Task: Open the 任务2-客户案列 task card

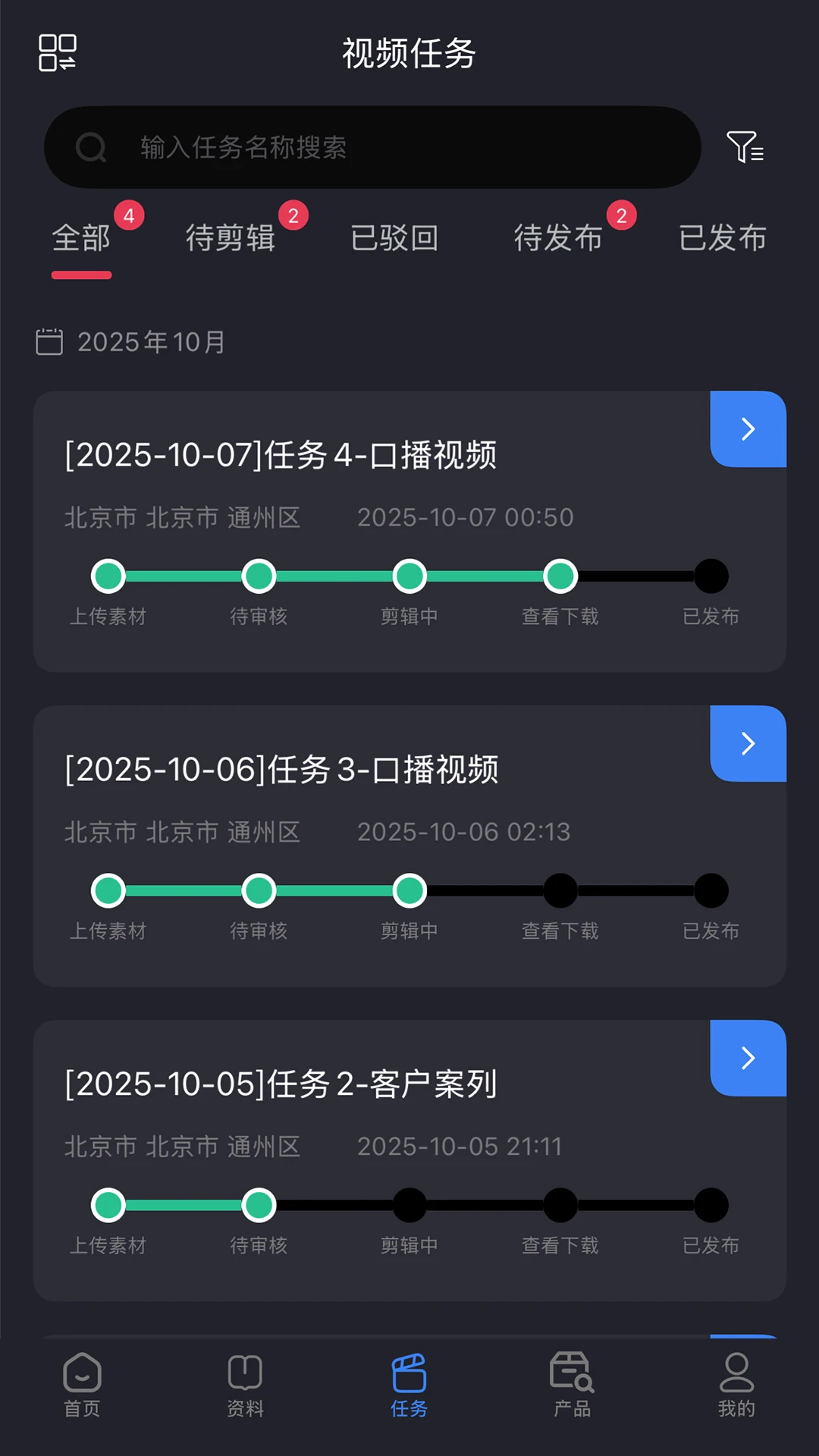Action: (409, 1161)
